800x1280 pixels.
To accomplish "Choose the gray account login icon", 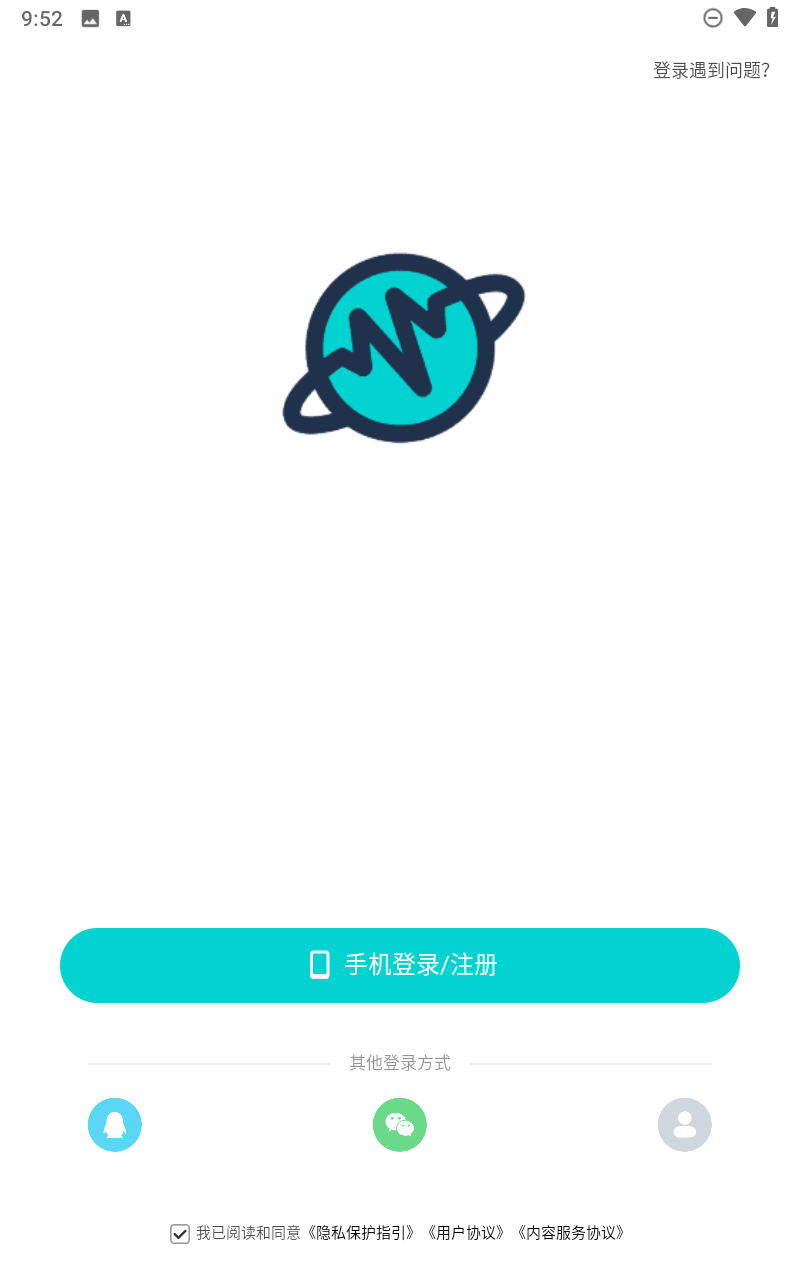I will click(x=685, y=1125).
